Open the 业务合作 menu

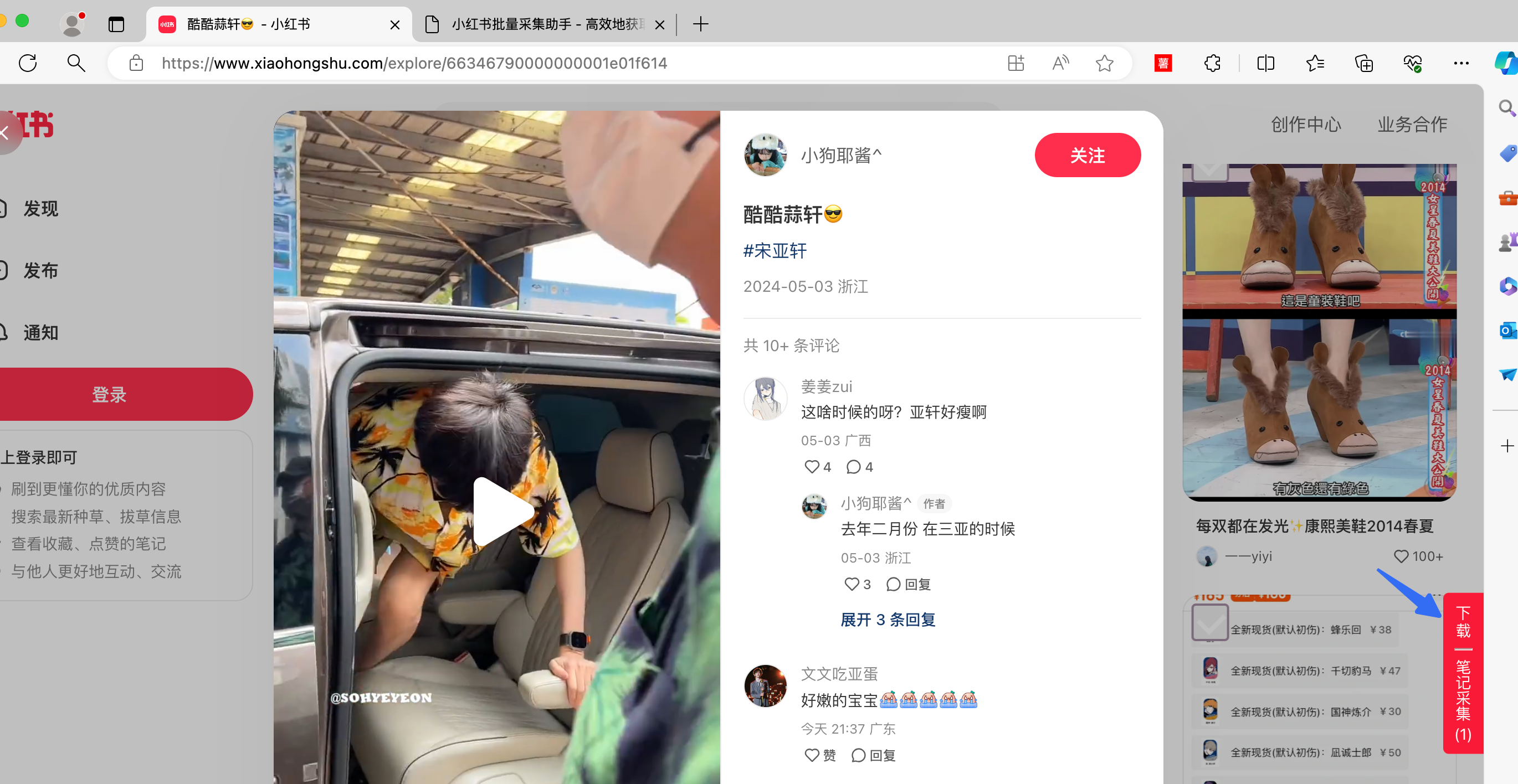point(1411,124)
